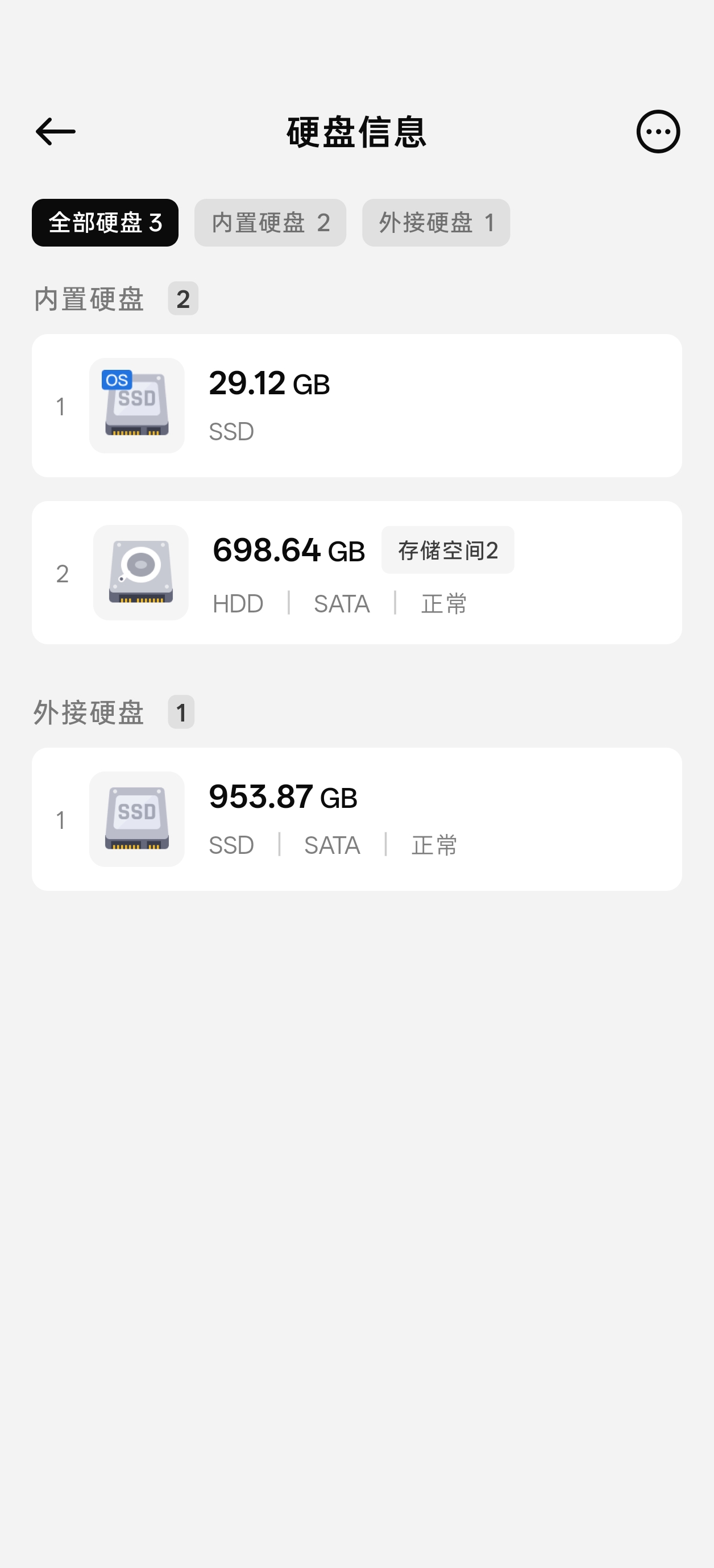
Task: Open the 29.12 GB SSD disk details
Action: coord(357,406)
